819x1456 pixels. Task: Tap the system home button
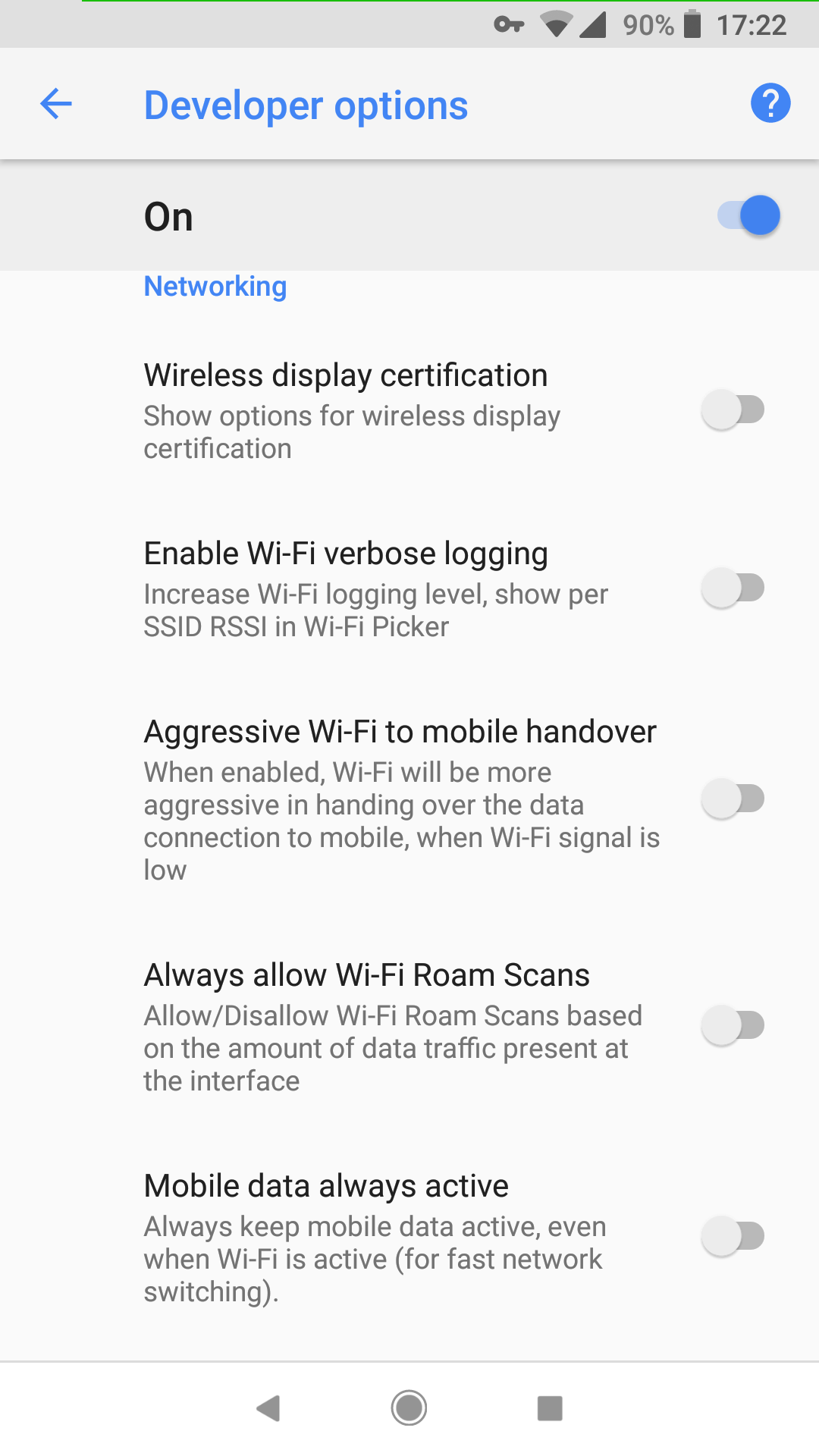409,1408
